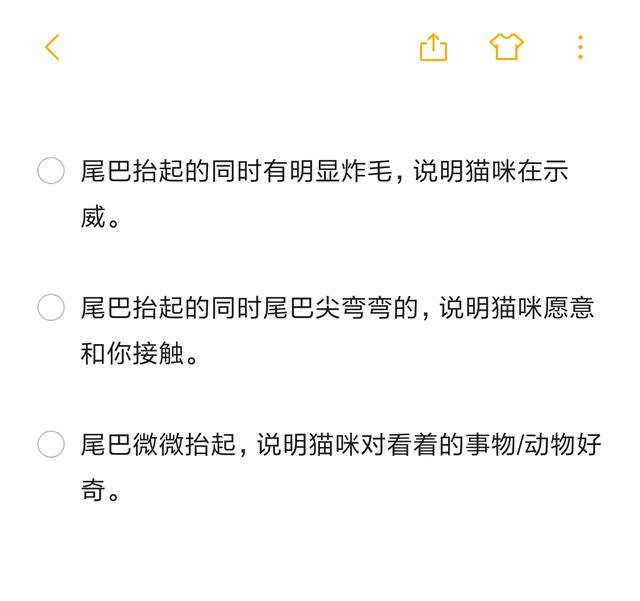
Task: Open the three-dot overflow menu
Action: click(x=581, y=47)
